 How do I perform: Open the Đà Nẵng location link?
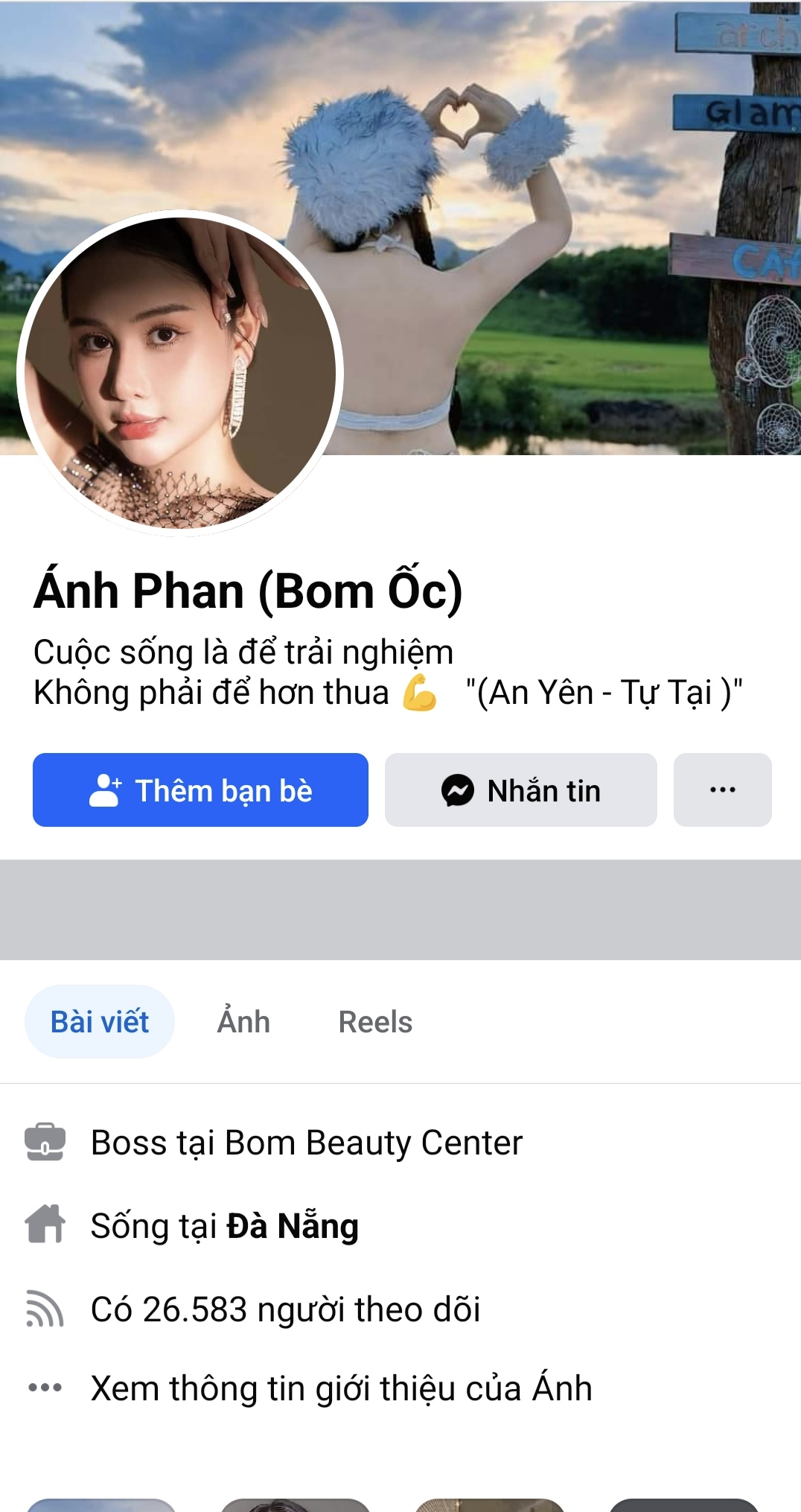[x=293, y=1226]
